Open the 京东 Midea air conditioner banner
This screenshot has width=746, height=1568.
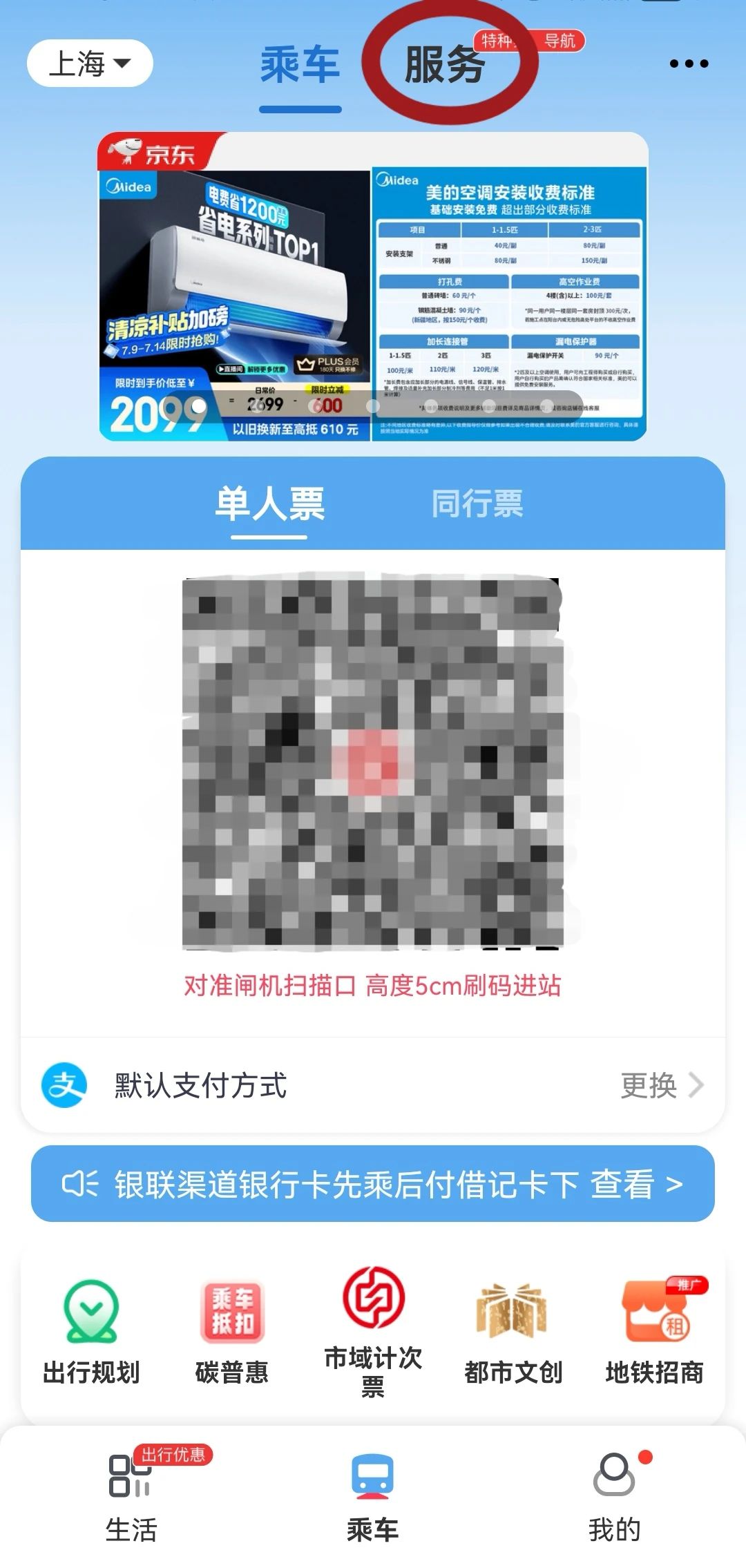pyautogui.click(x=373, y=286)
